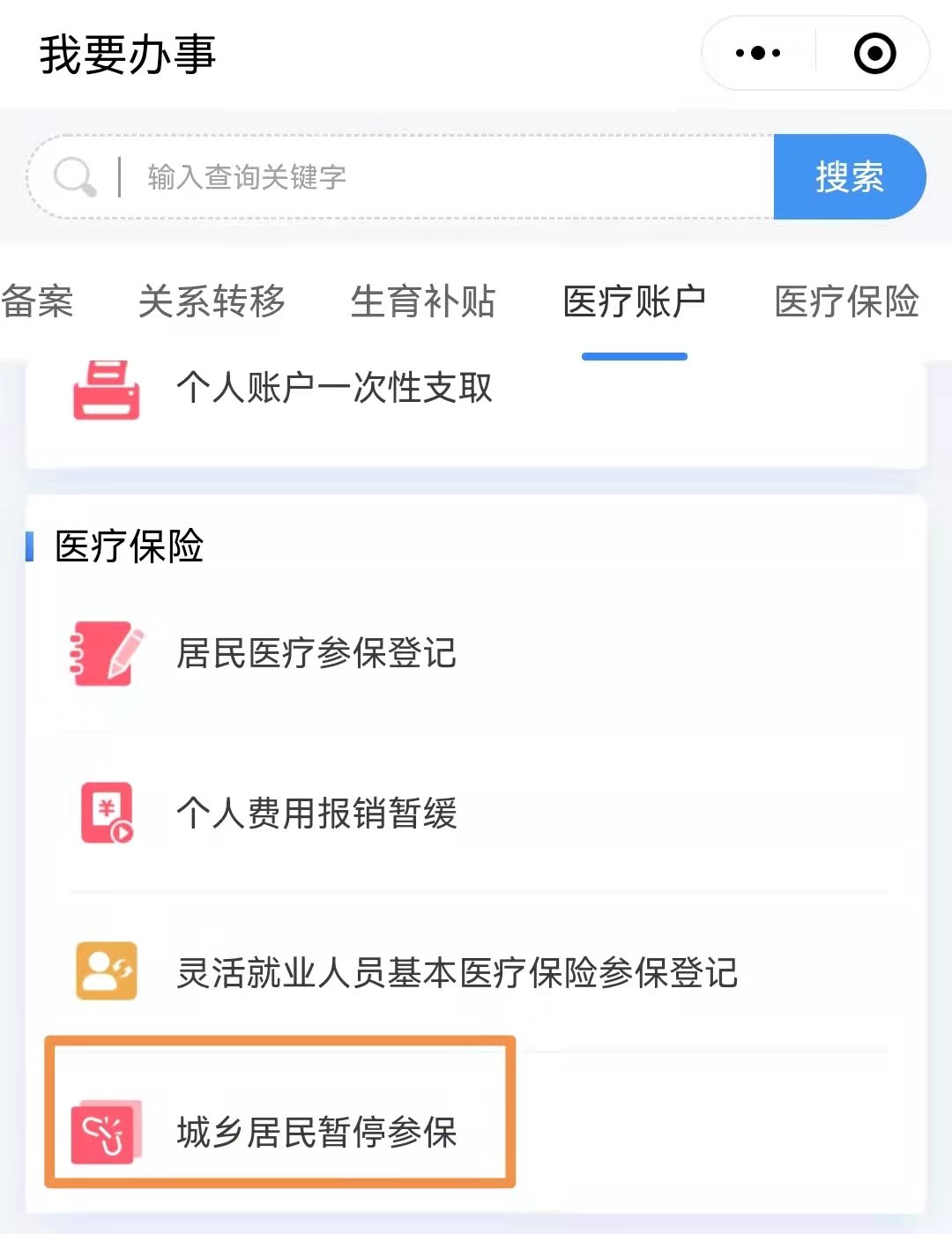This screenshot has width=952, height=1234.
Task: Hit the blue 搜索 button
Action: (849, 177)
